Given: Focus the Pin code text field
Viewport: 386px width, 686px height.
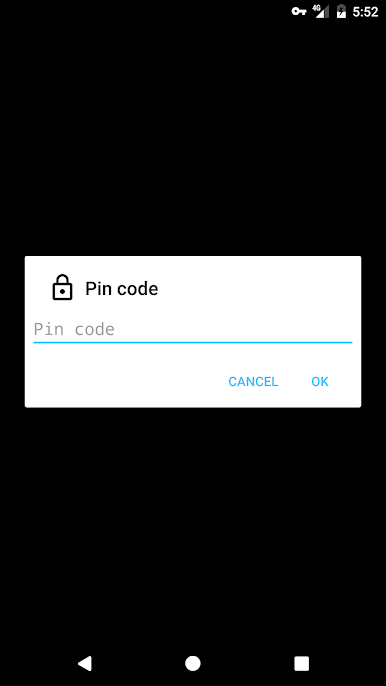Looking at the screenshot, I should pos(193,330).
